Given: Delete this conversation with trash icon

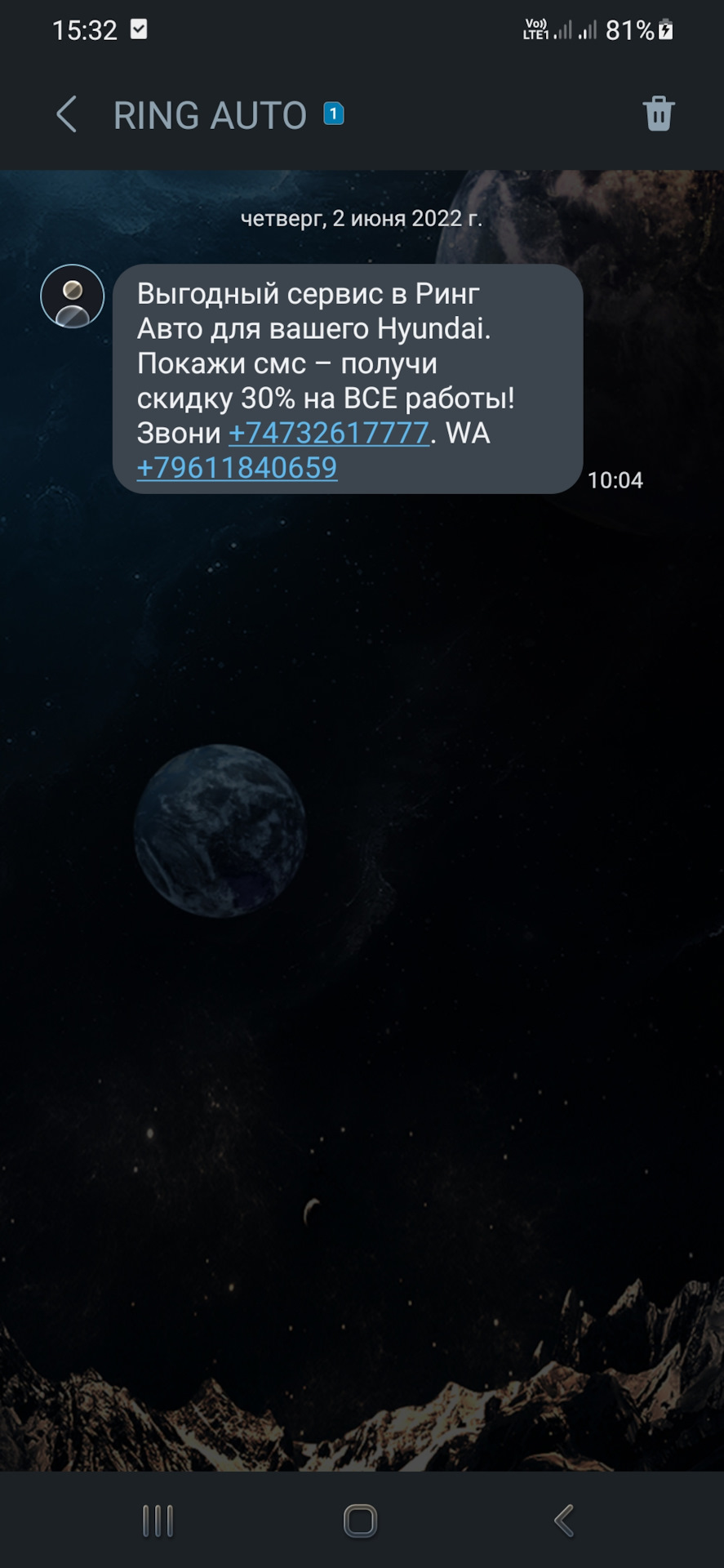Looking at the screenshot, I should (x=658, y=114).
